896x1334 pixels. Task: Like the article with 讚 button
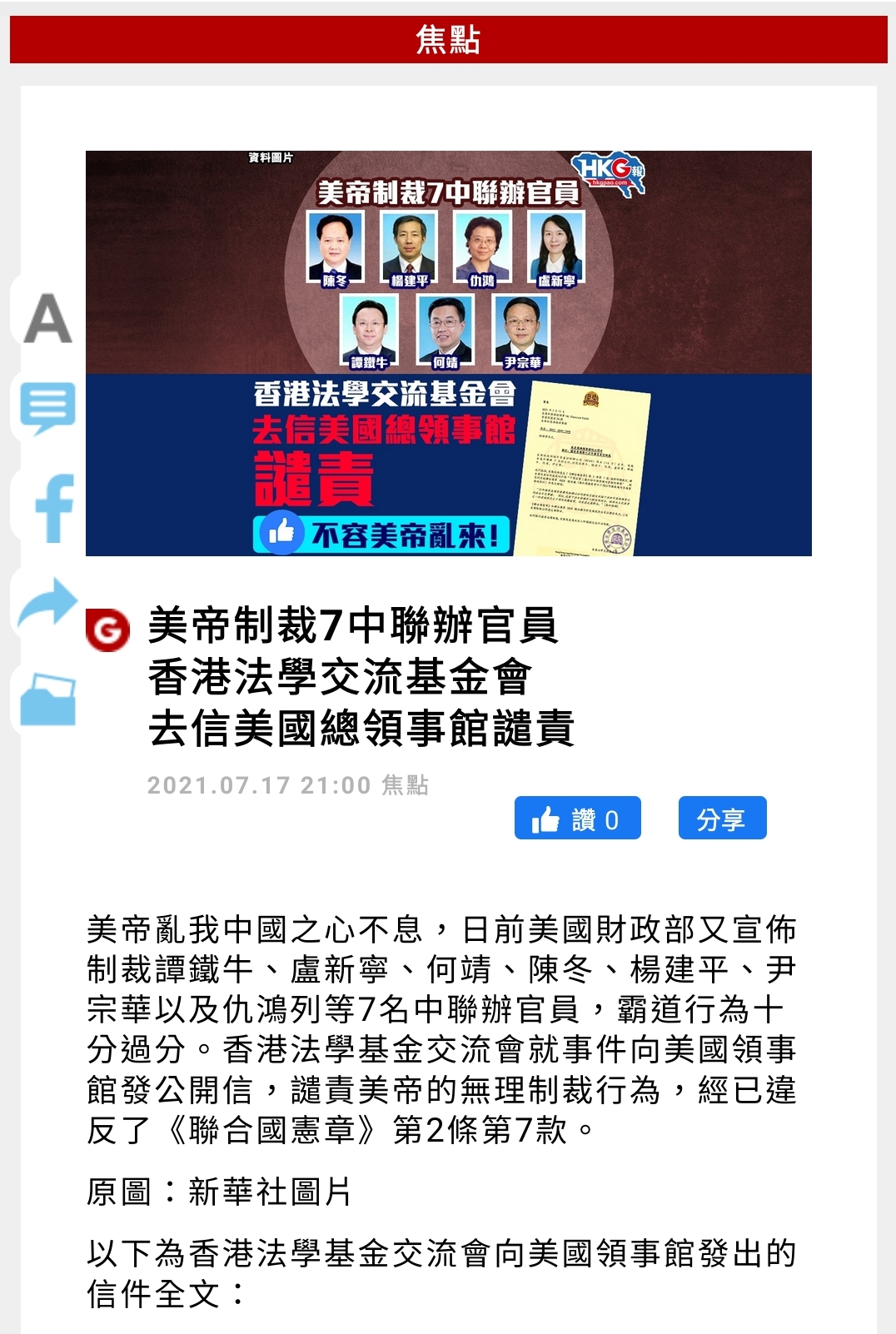(x=577, y=819)
